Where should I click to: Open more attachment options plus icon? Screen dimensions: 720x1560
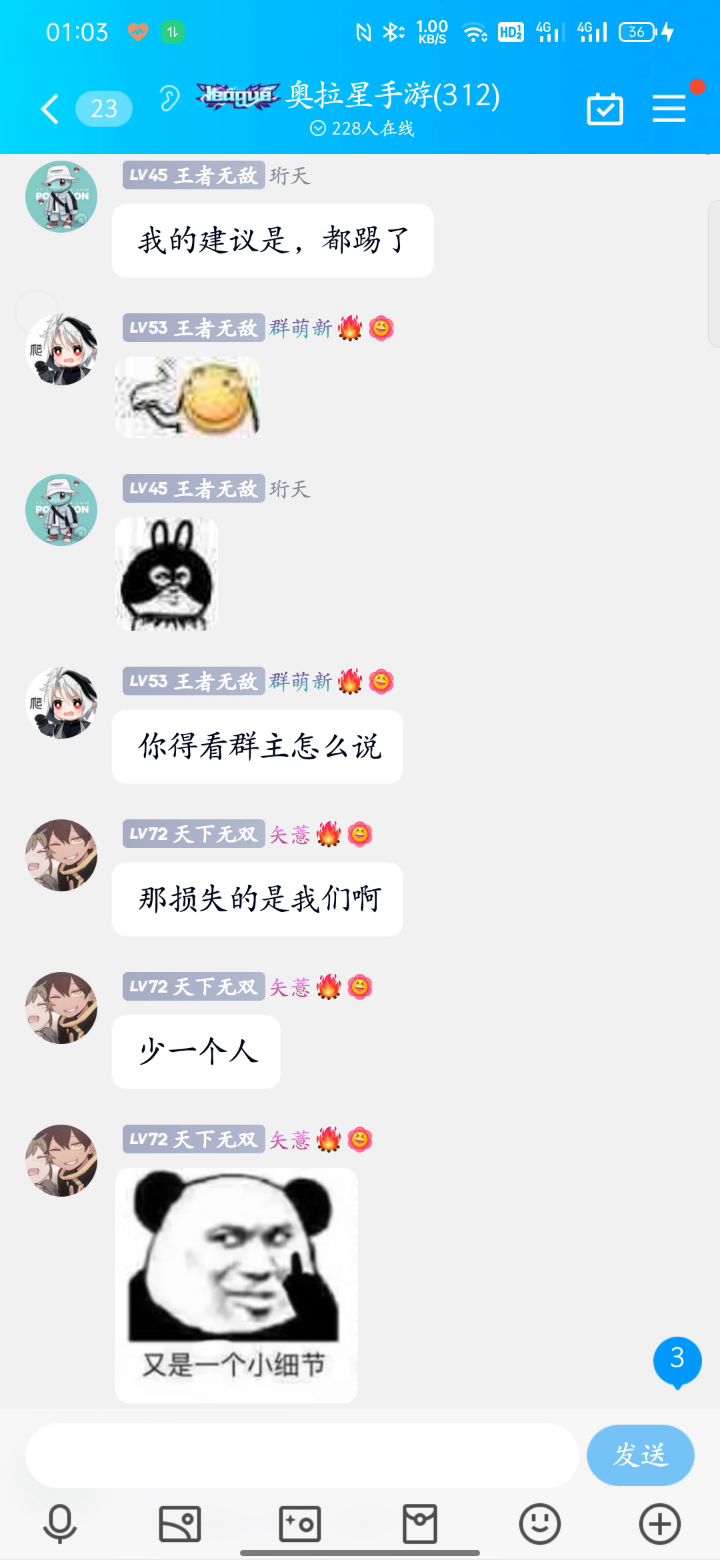(x=660, y=1525)
